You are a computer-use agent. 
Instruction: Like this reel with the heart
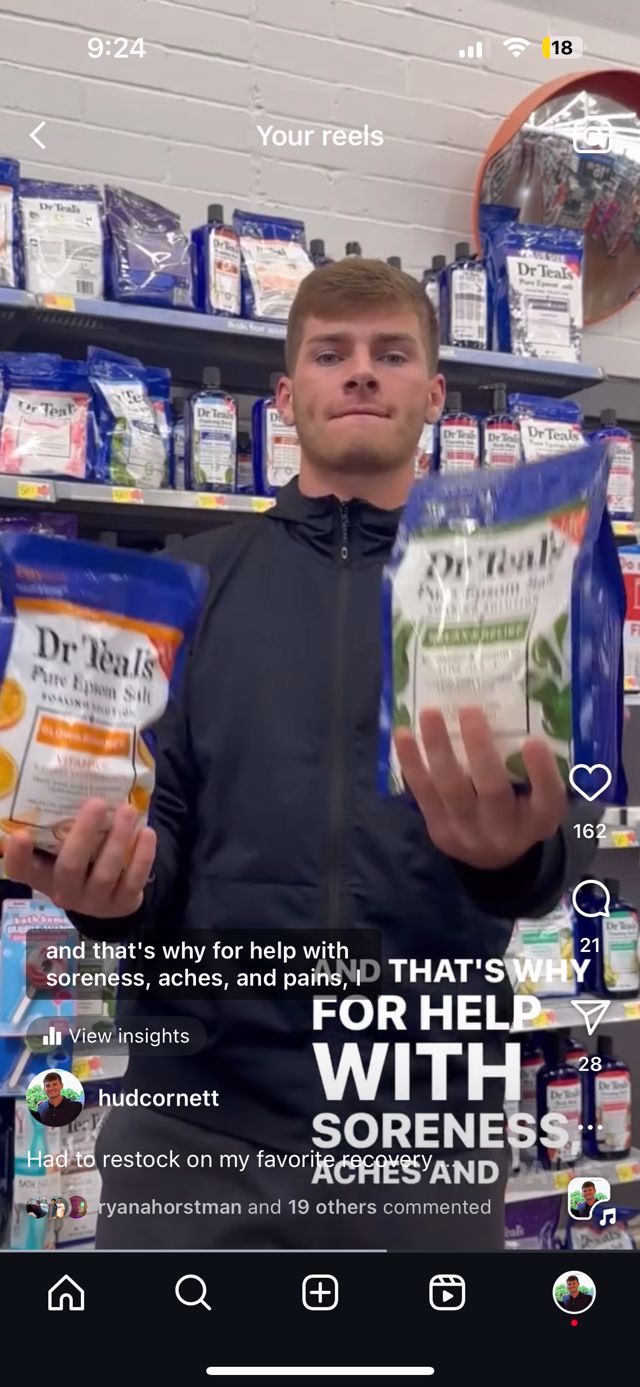(590, 783)
